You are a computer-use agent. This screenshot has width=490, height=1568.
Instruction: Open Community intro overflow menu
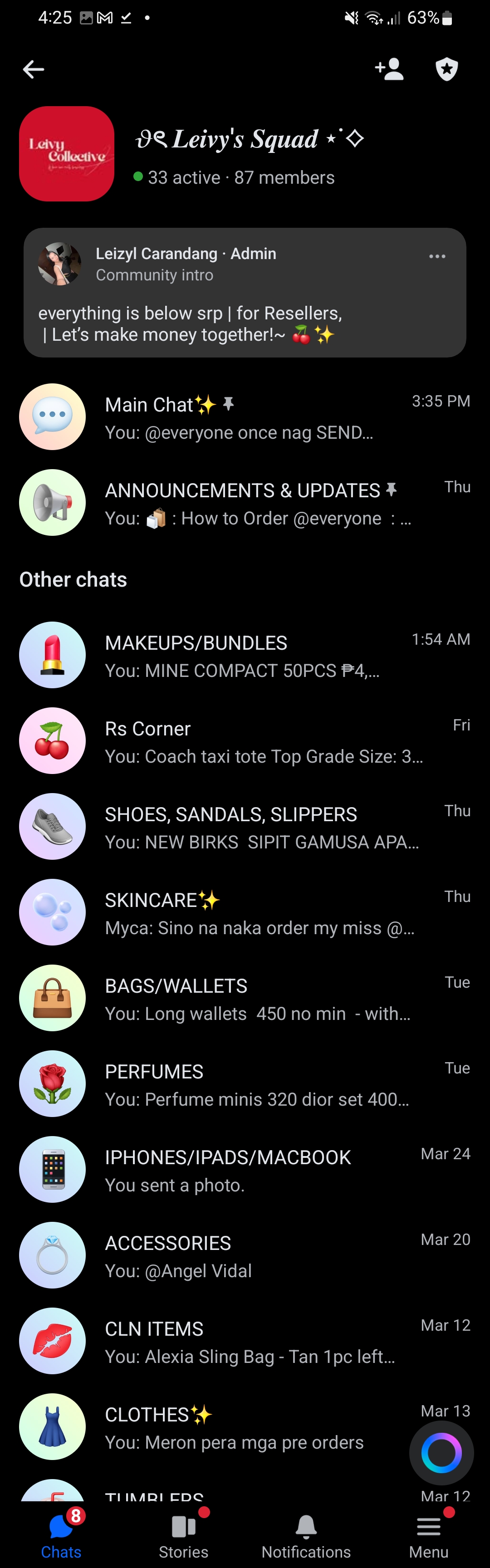click(x=437, y=256)
